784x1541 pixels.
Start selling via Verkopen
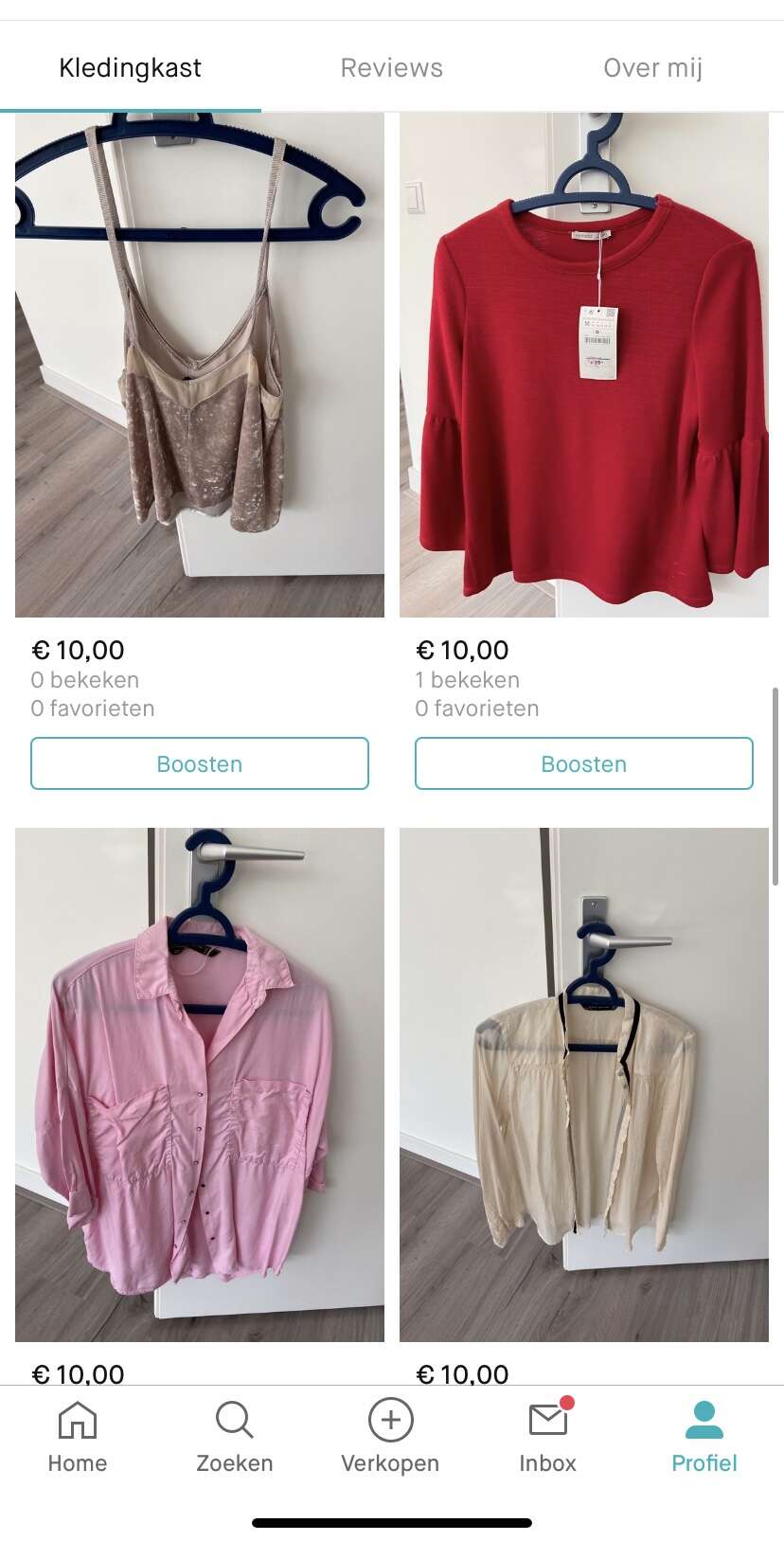pos(390,1436)
